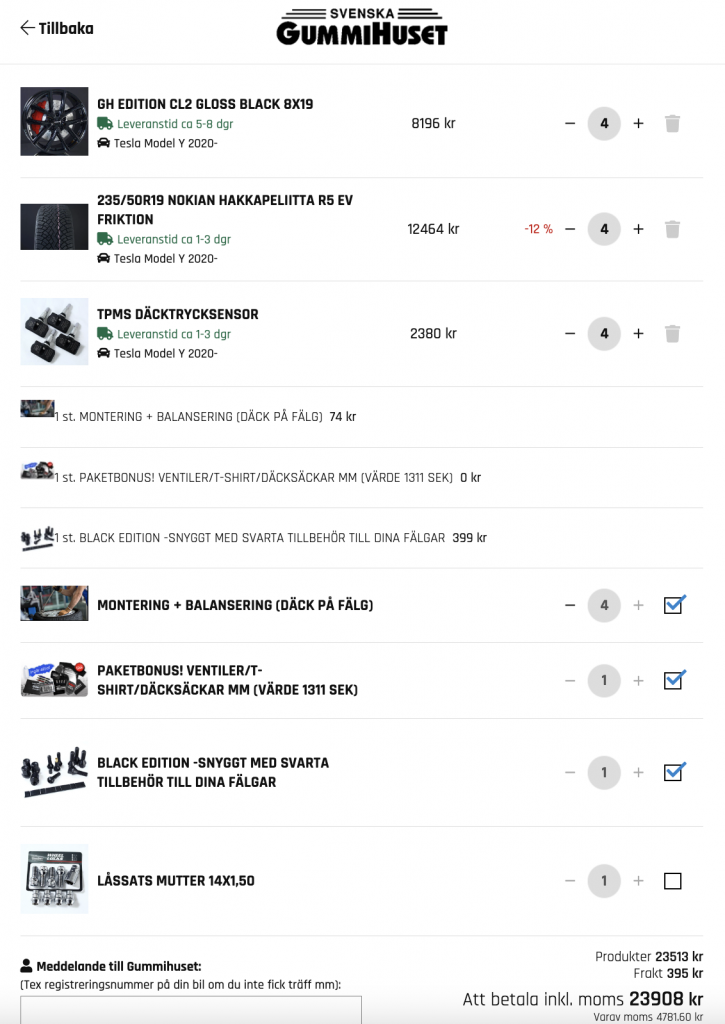Image resolution: width=725 pixels, height=1024 pixels.
Task: Open GH Edition CL2 wheel product image
Action: point(54,121)
